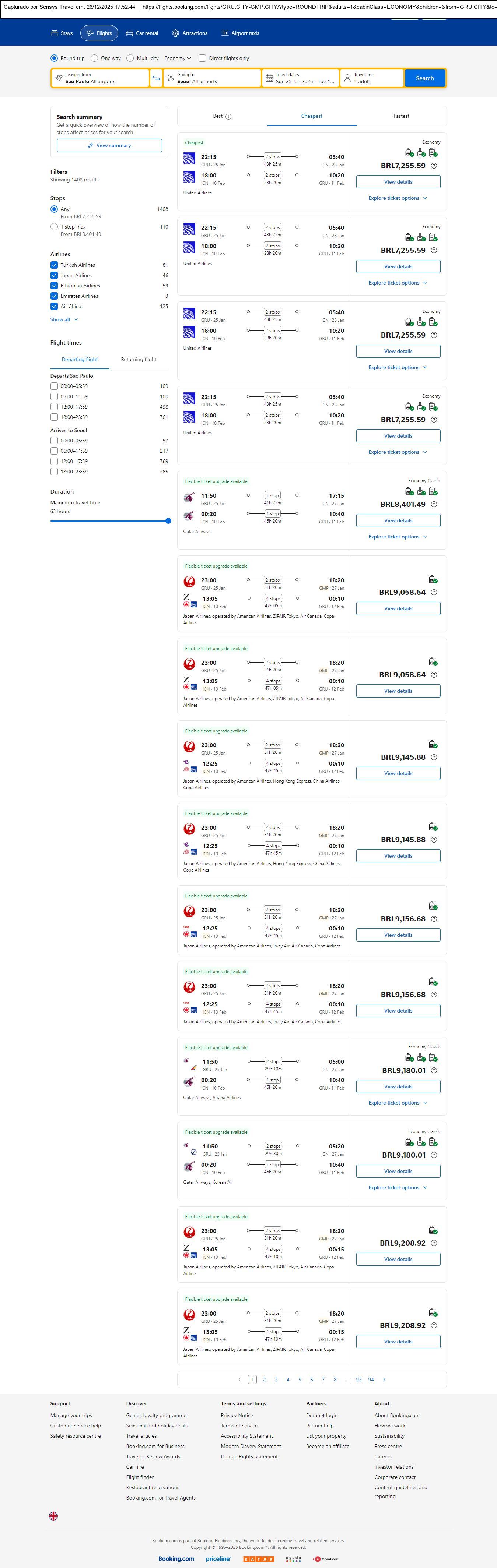
Task: Check the 06:00–11:59 Departs Sao Paulo box
Action: click(54, 396)
